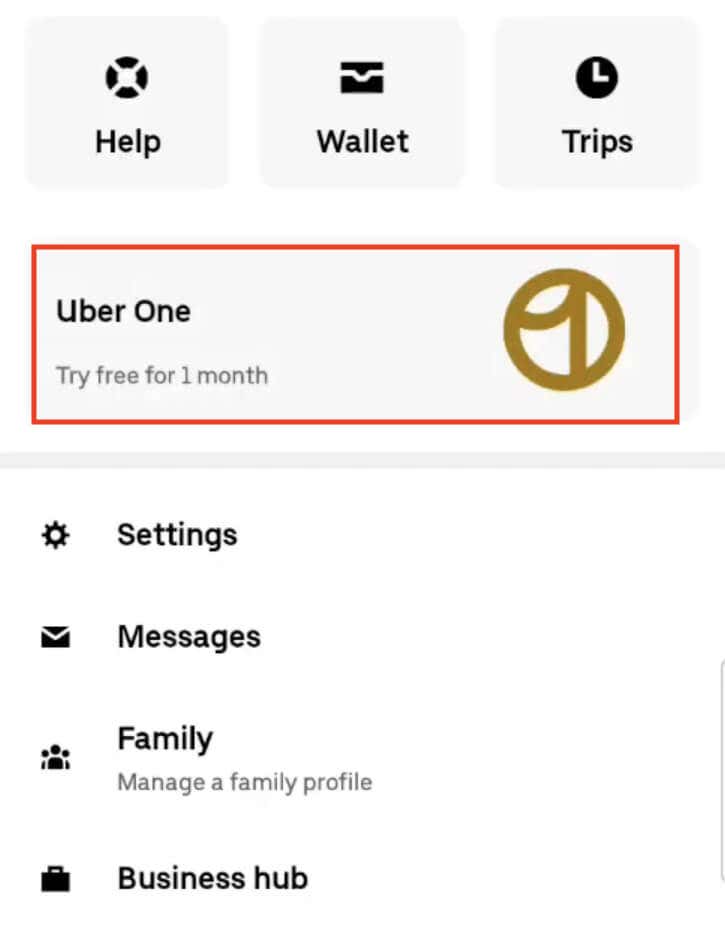This screenshot has height=944, width=725.
Task: Open the Wallet shortcut card
Action: tap(363, 100)
